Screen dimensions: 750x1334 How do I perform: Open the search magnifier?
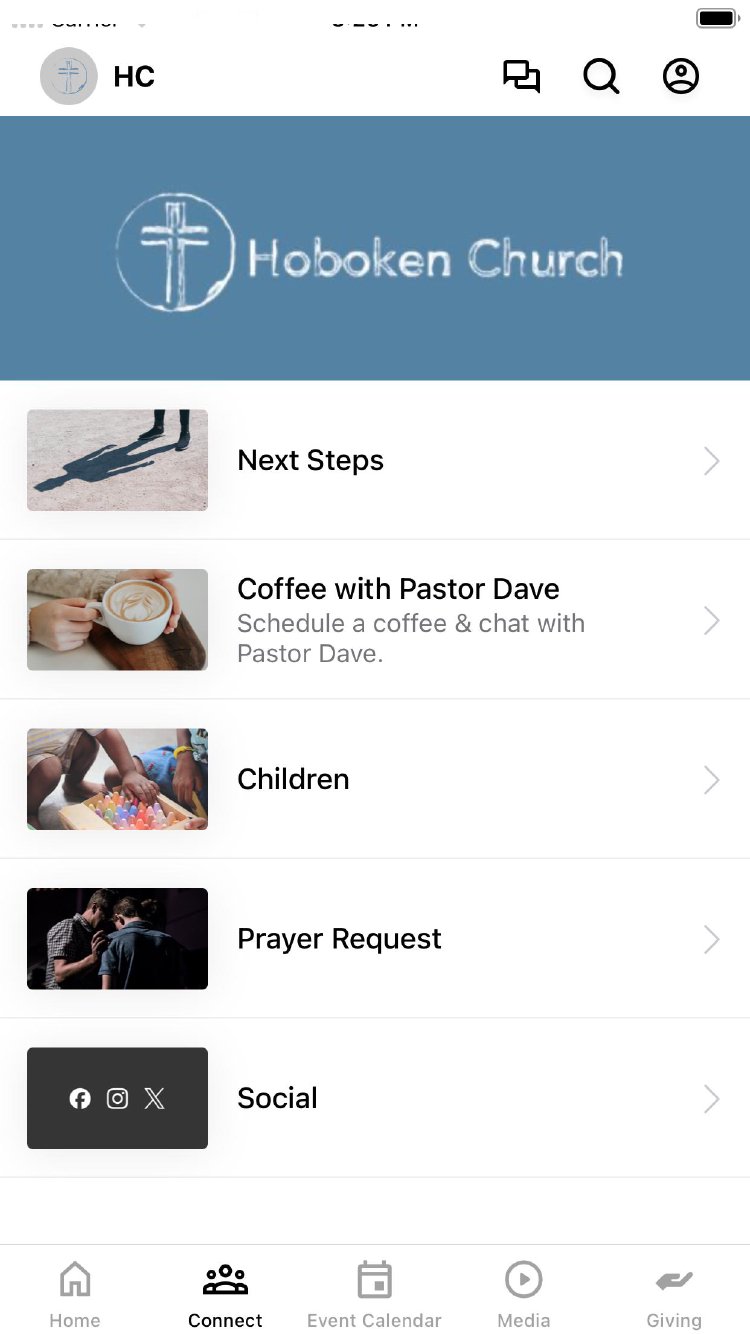pos(601,77)
